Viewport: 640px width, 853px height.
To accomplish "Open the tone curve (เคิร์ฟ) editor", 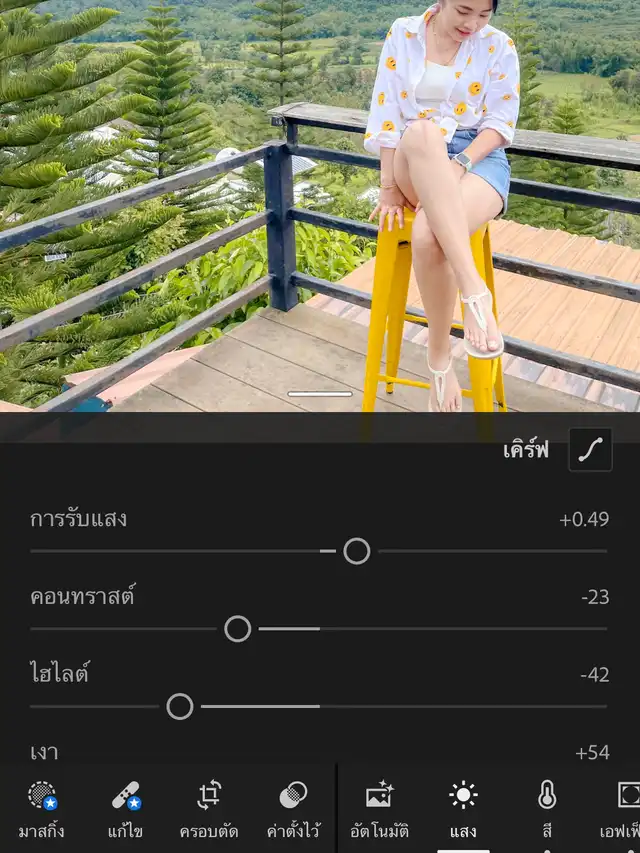I will tap(590, 450).
